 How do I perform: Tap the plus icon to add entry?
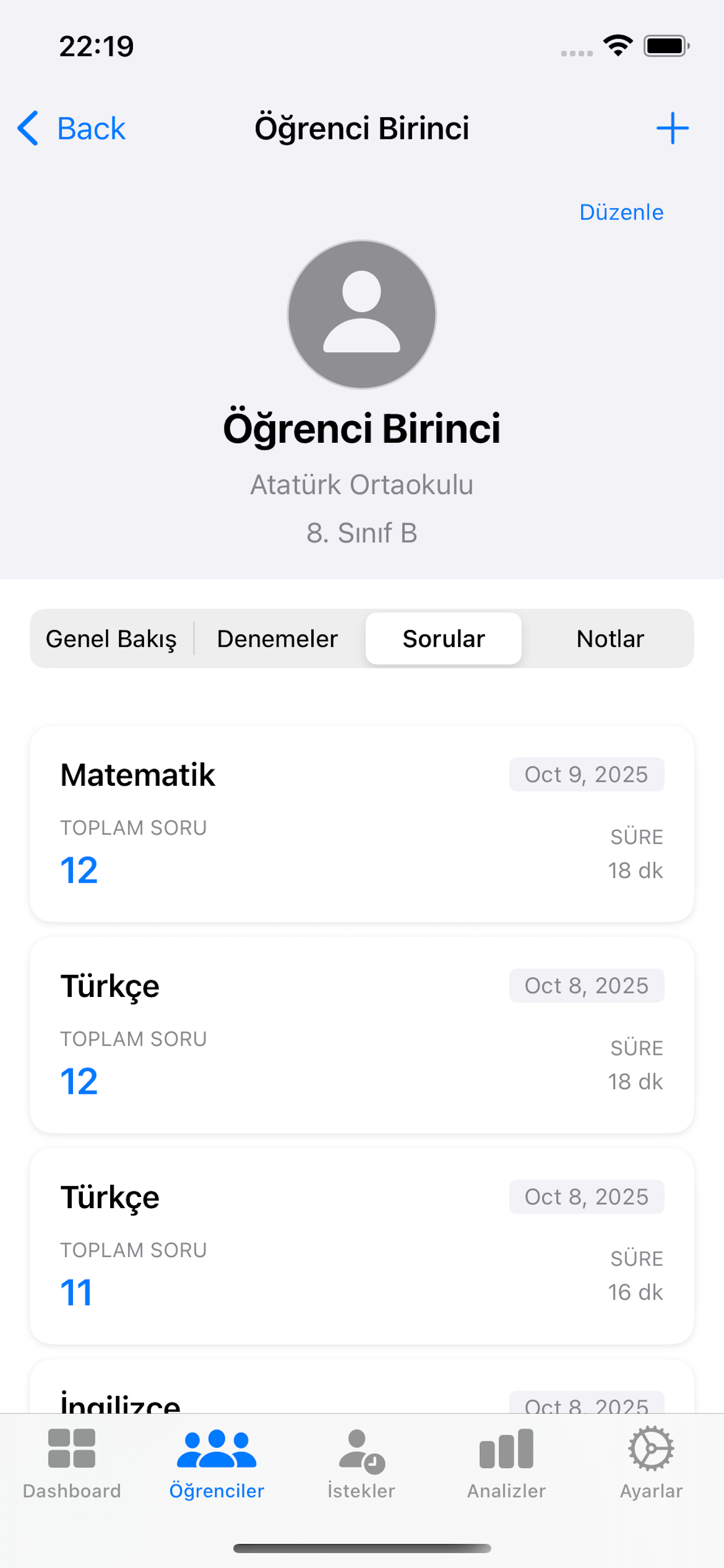click(x=672, y=128)
